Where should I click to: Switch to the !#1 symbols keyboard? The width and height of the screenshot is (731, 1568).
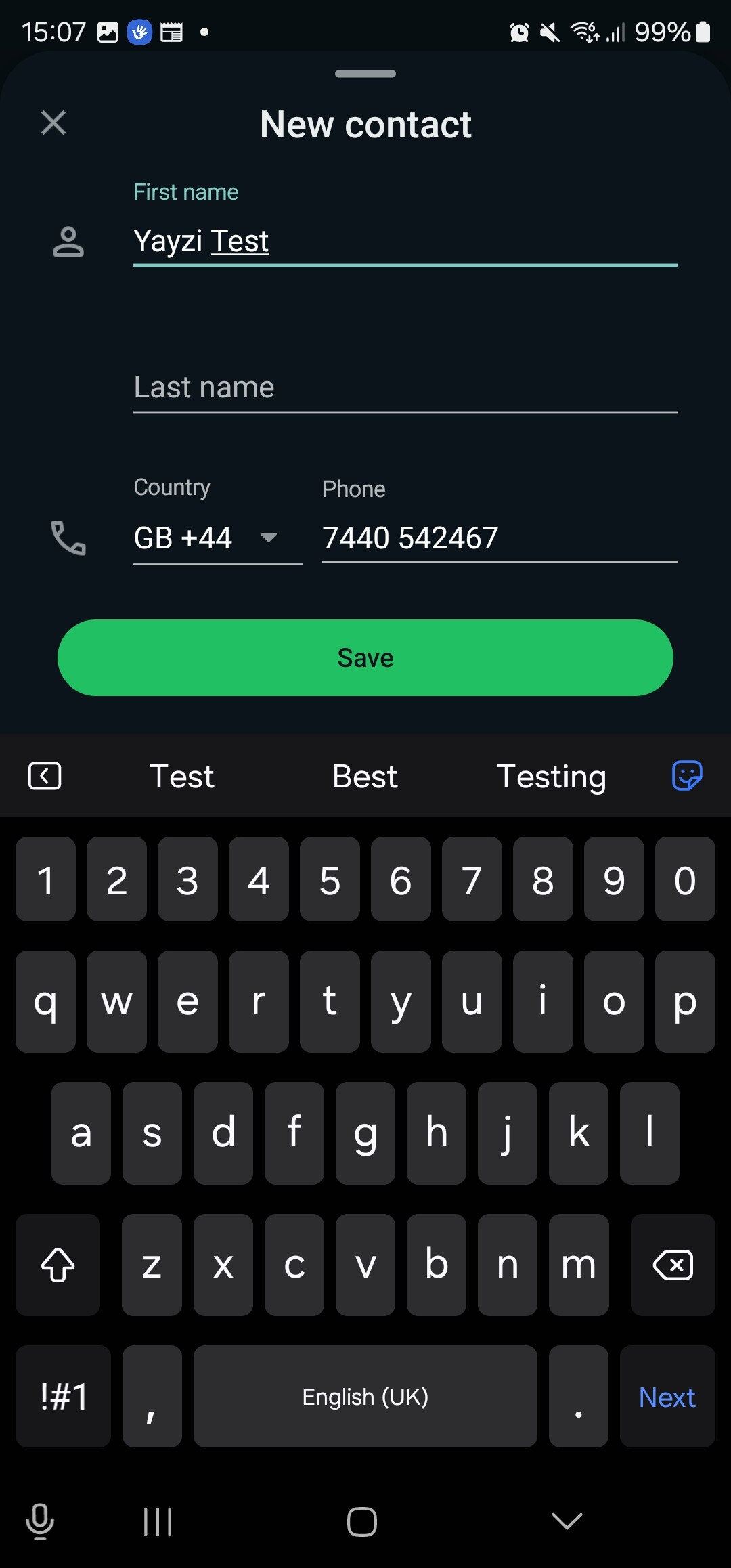(64, 1397)
